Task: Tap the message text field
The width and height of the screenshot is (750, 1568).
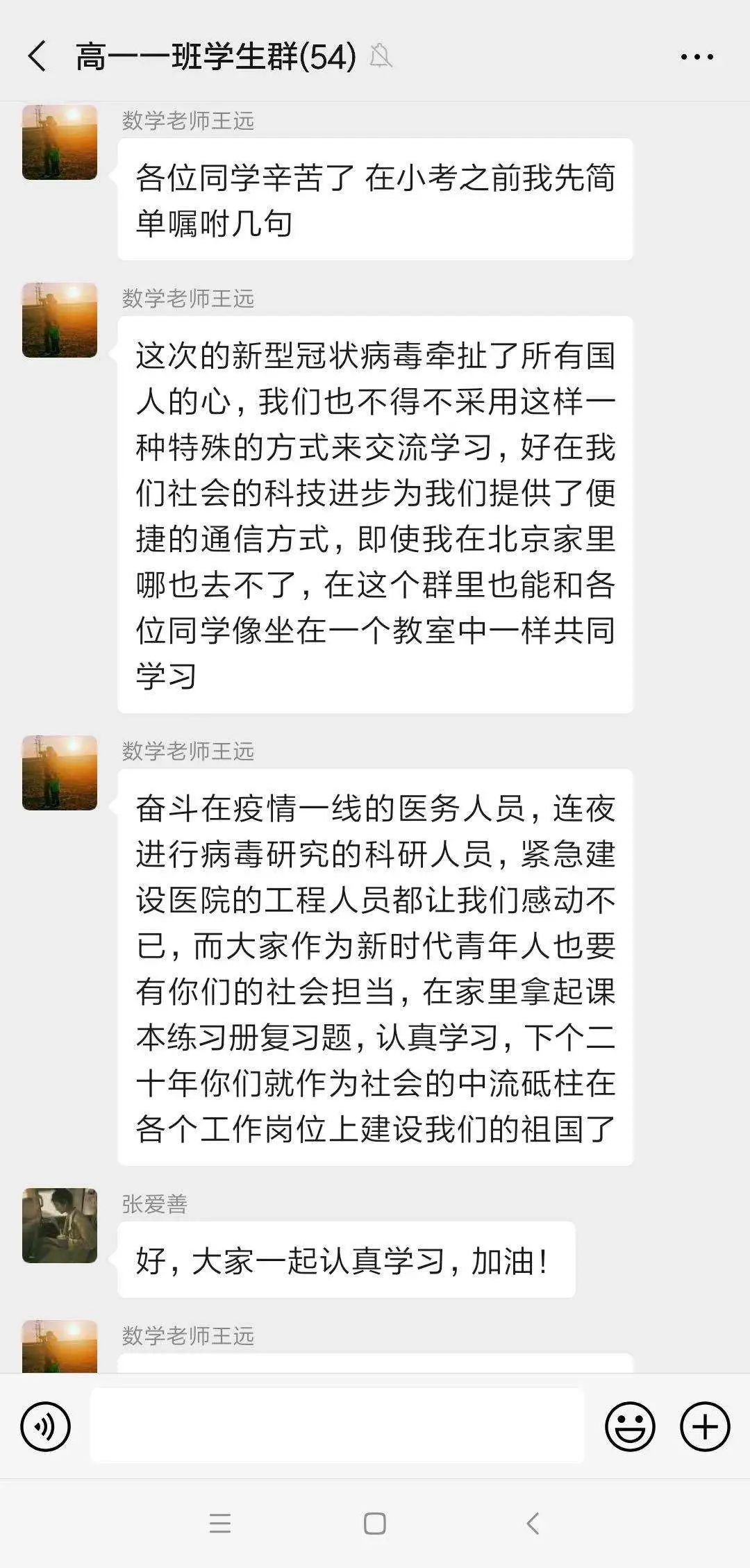Action: tap(337, 1426)
